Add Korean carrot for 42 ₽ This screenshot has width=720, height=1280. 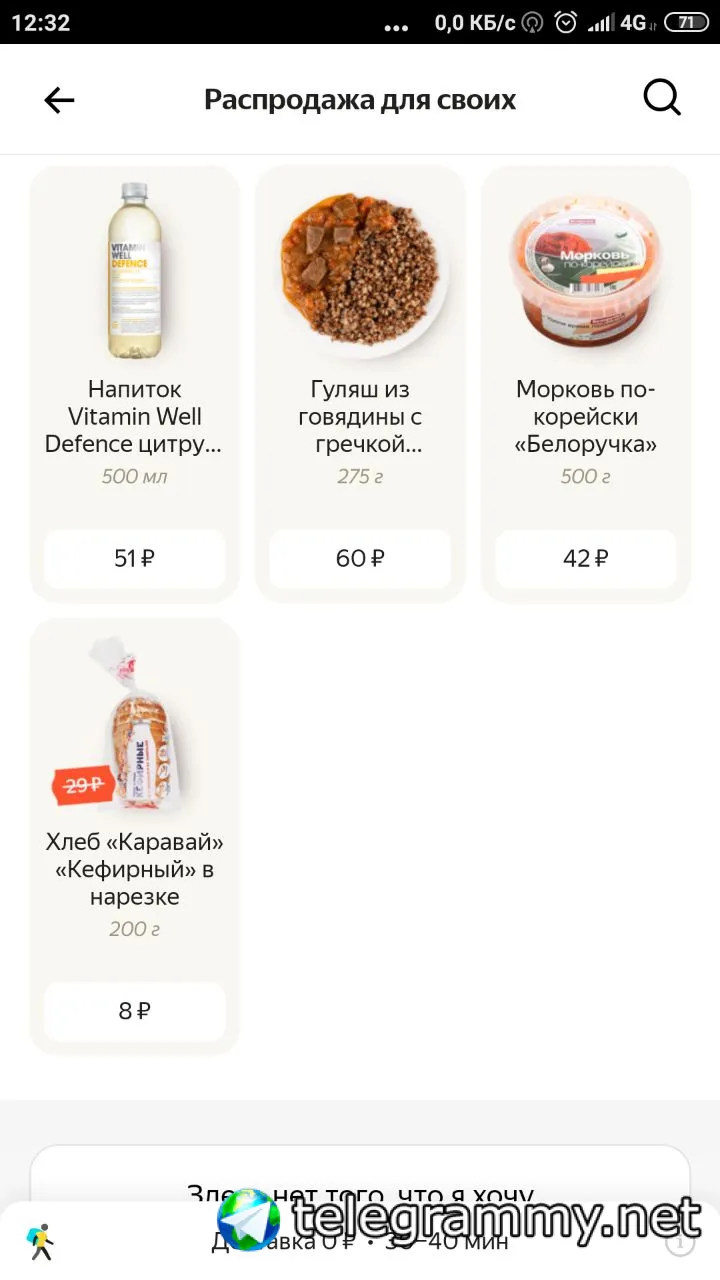tap(586, 559)
